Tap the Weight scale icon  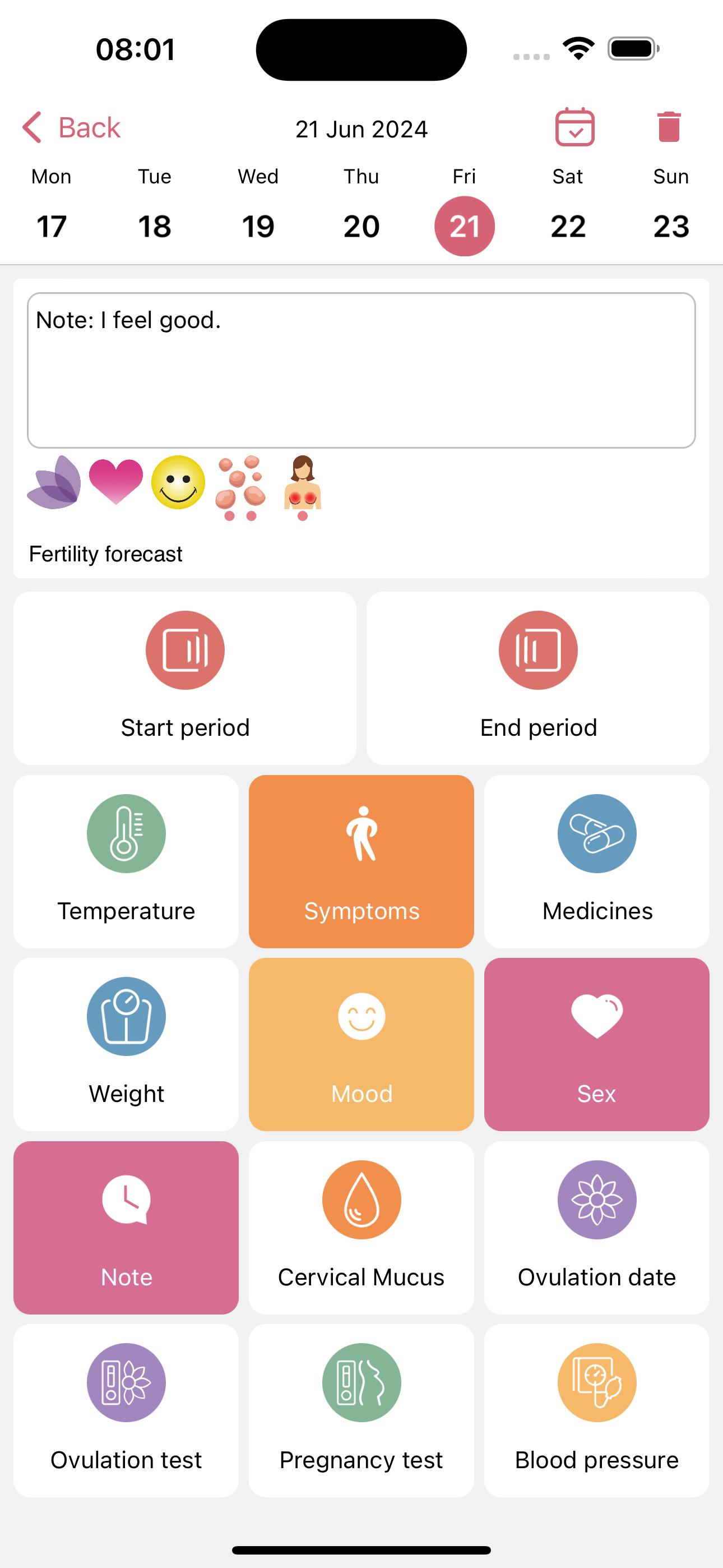126,1017
